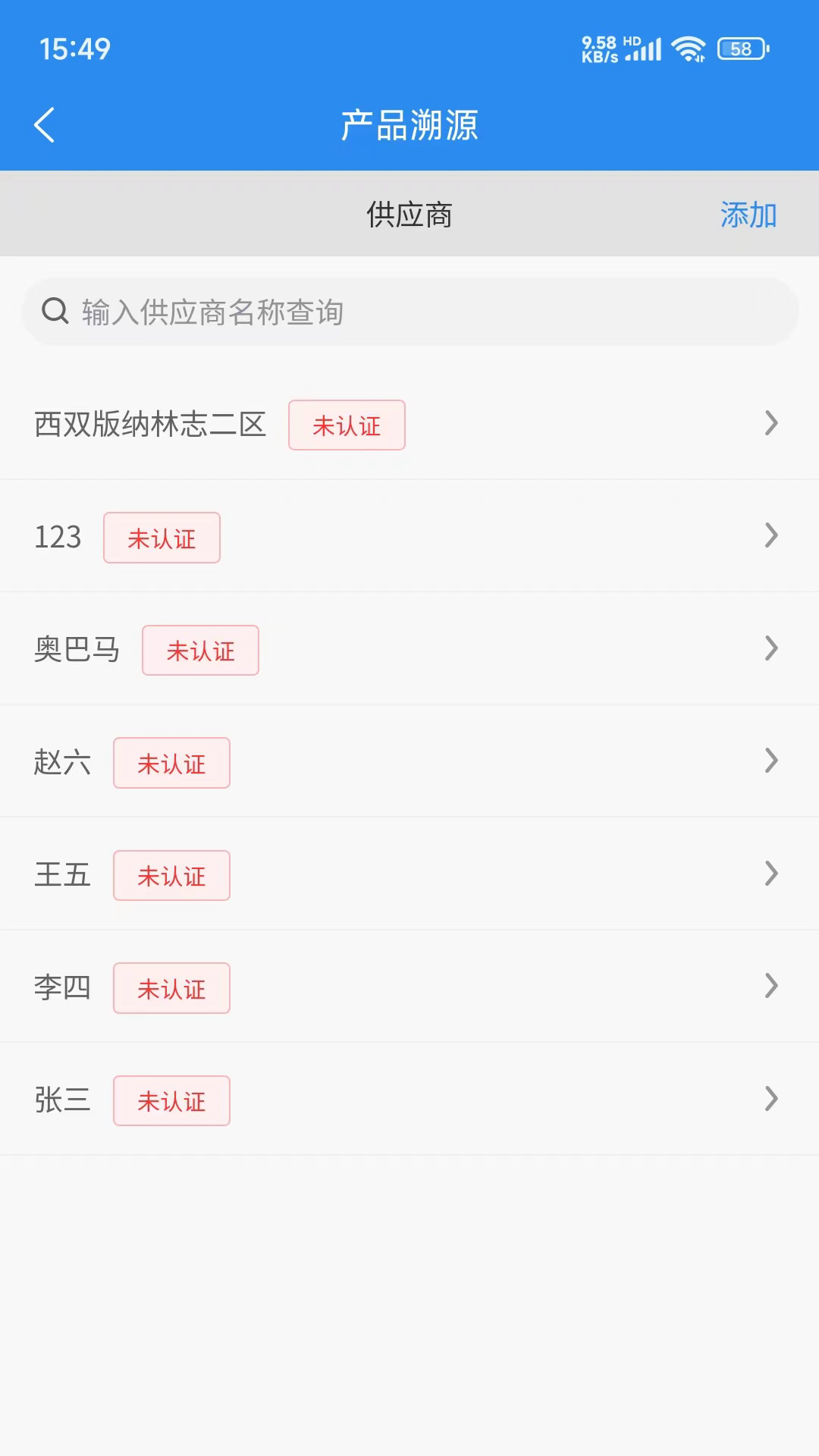Tap the back arrow to return
Viewport: 819px width, 1456px height.
point(45,125)
